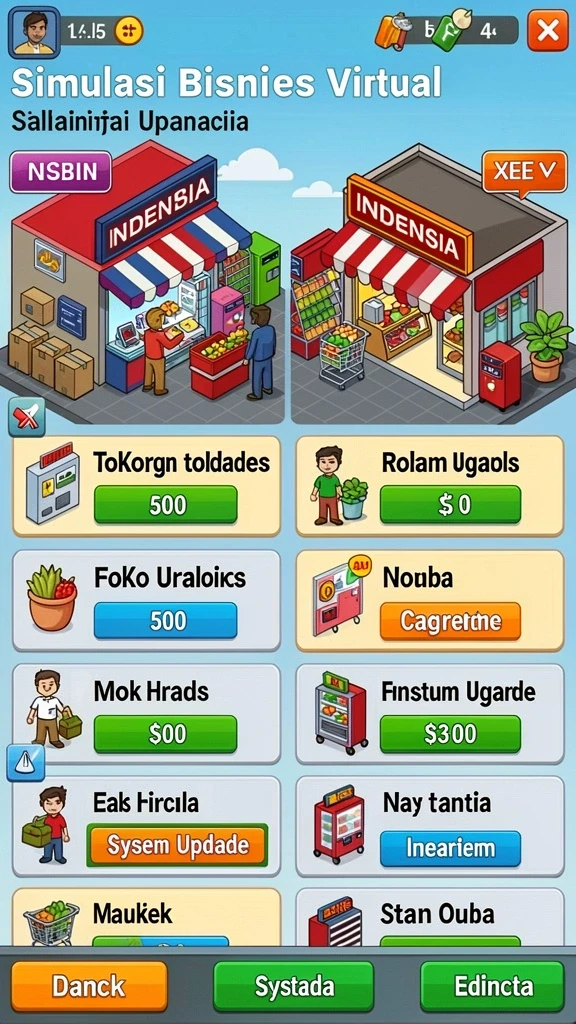Image resolution: width=576 pixels, height=1024 pixels.
Task: Buy Fnstum Ugarde for $300
Action: pyautogui.click(x=450, y=734)
